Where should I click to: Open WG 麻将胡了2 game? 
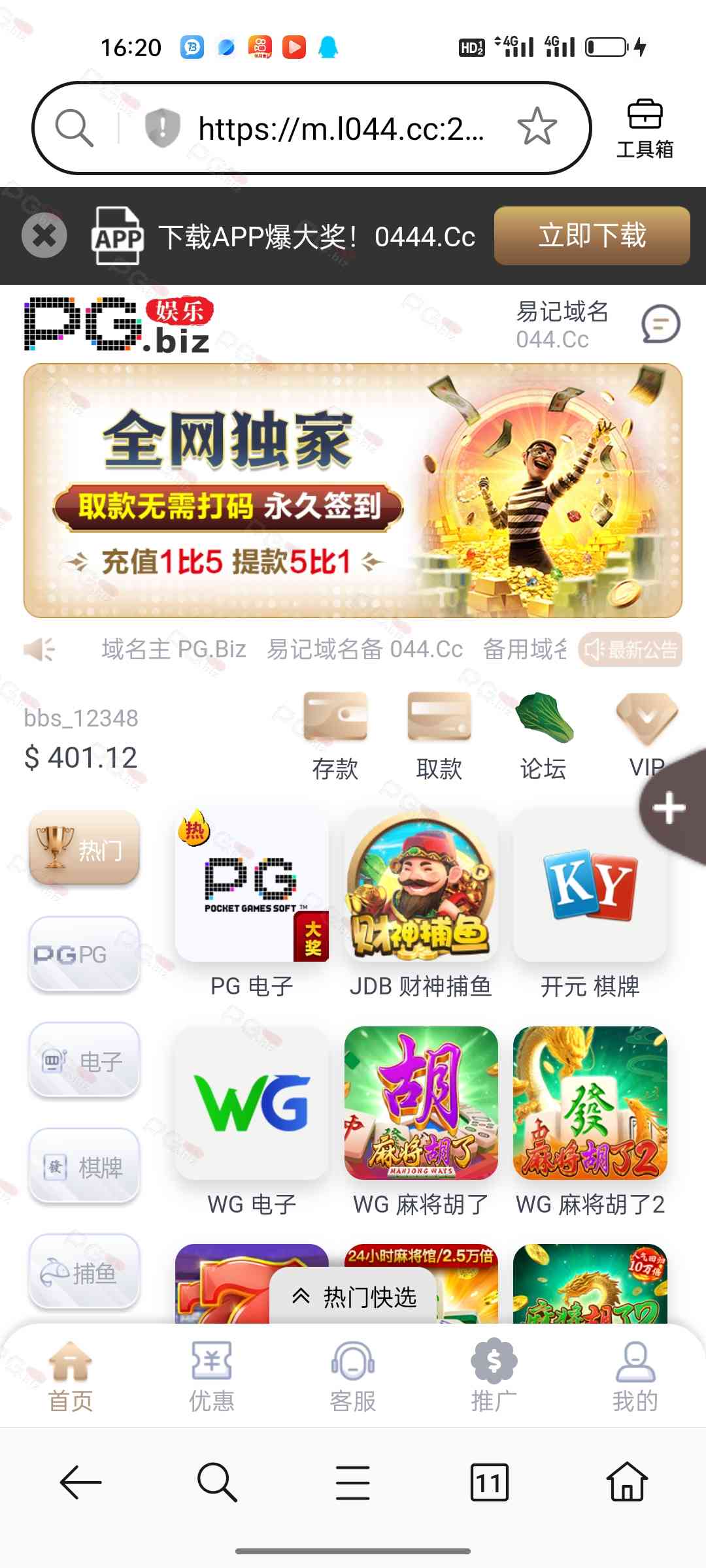590,1120
